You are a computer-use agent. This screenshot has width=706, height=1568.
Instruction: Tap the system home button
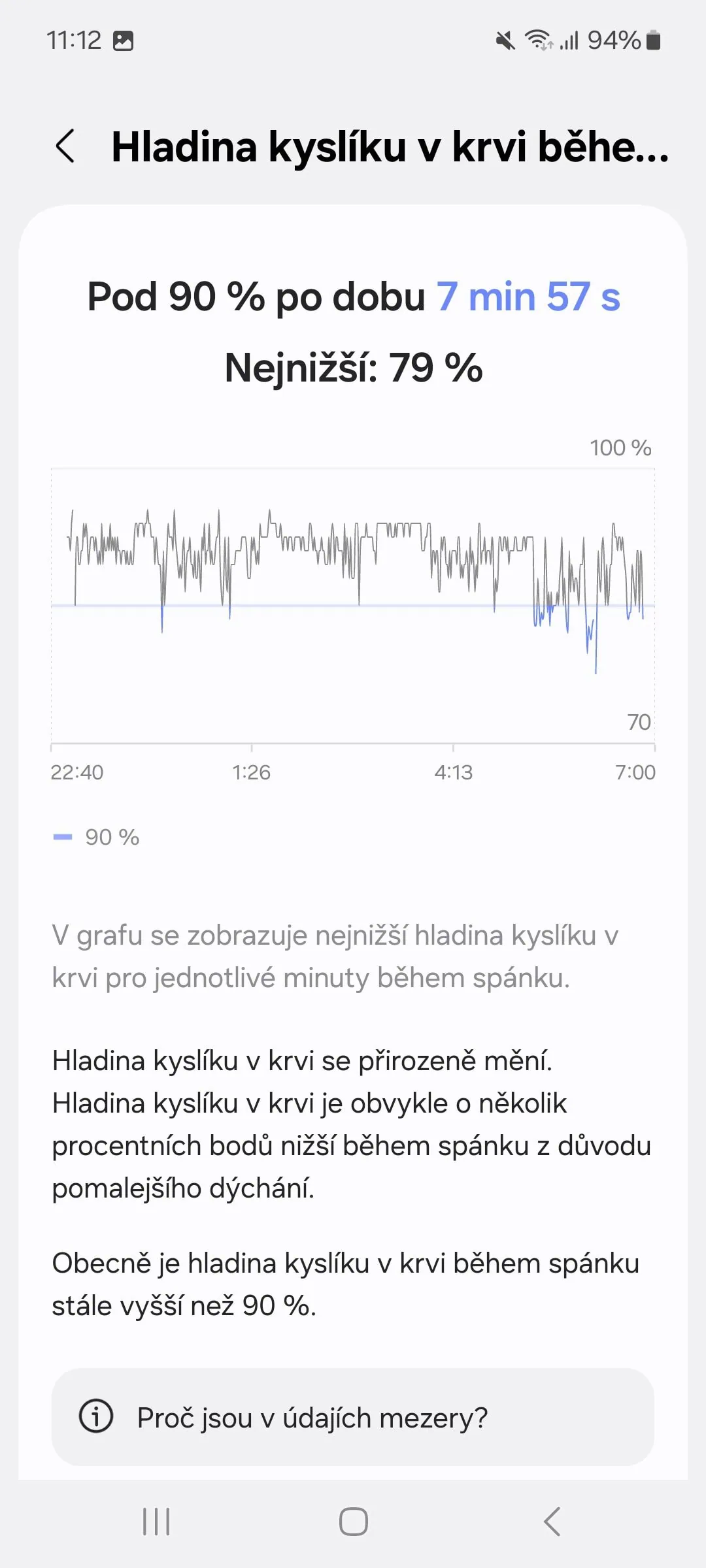pyautogui.click(x=353, y=1522)
